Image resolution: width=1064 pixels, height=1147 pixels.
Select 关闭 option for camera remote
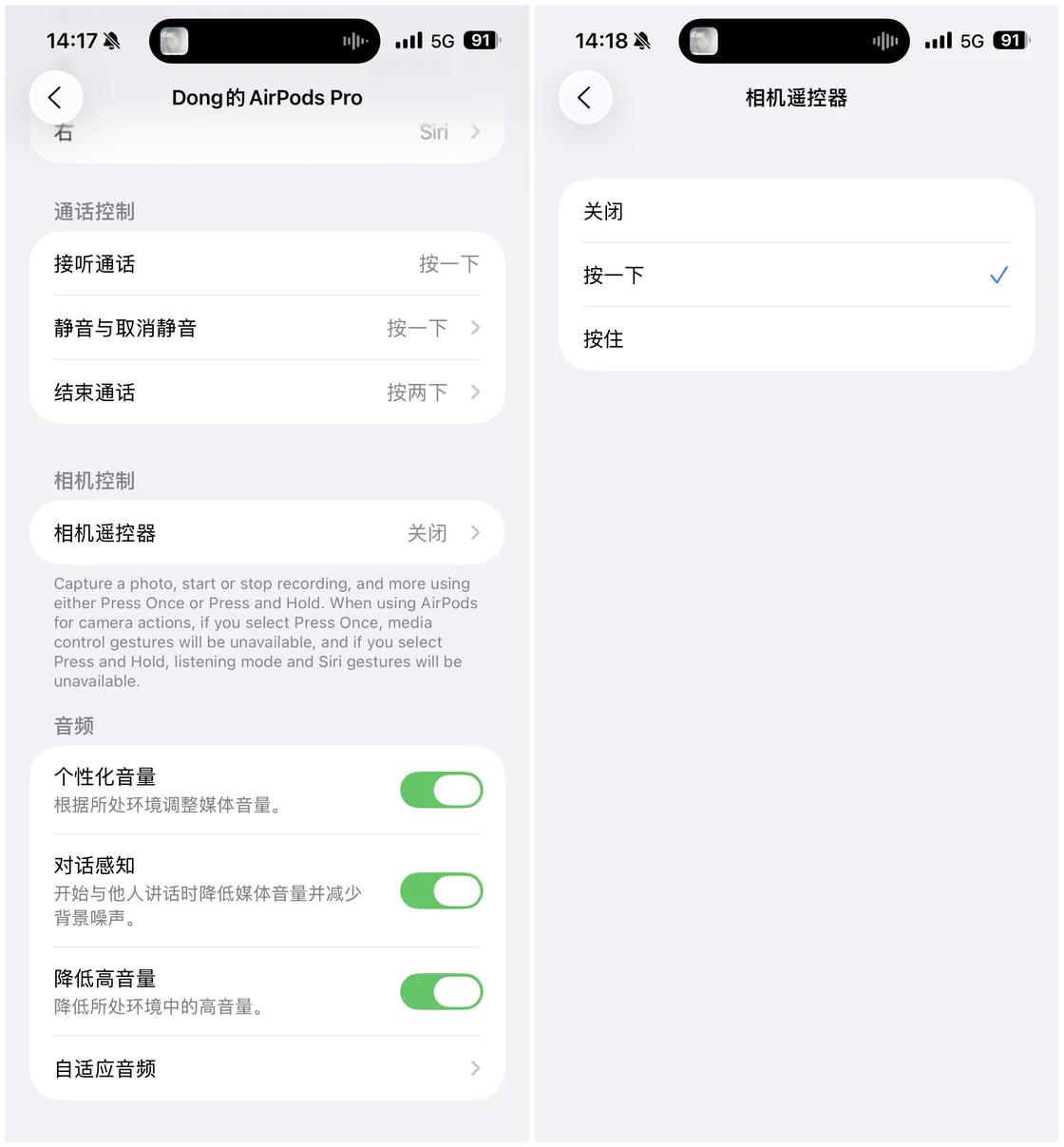point(796,212)
